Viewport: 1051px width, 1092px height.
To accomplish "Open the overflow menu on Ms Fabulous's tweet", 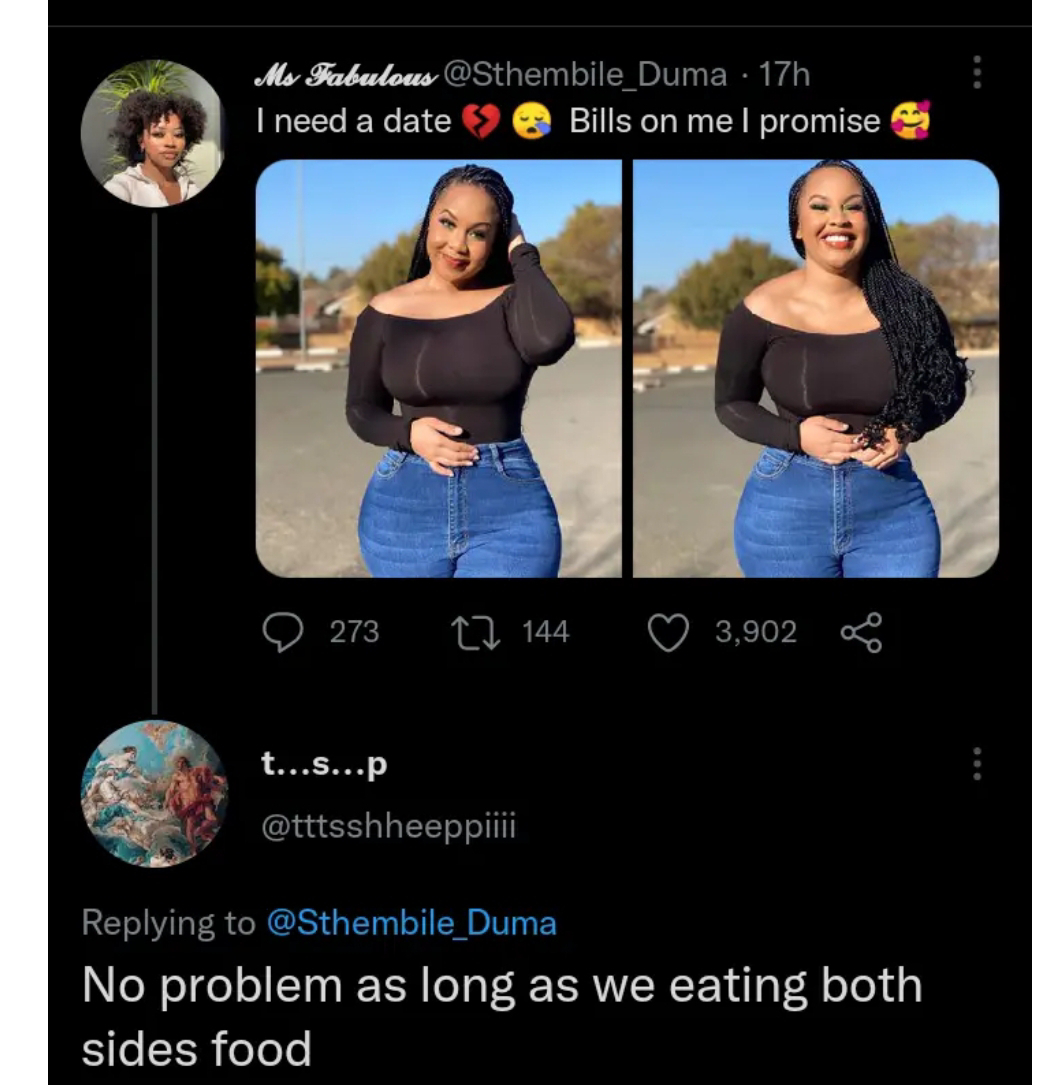I will pyautogui.click(x=977, y=71).
